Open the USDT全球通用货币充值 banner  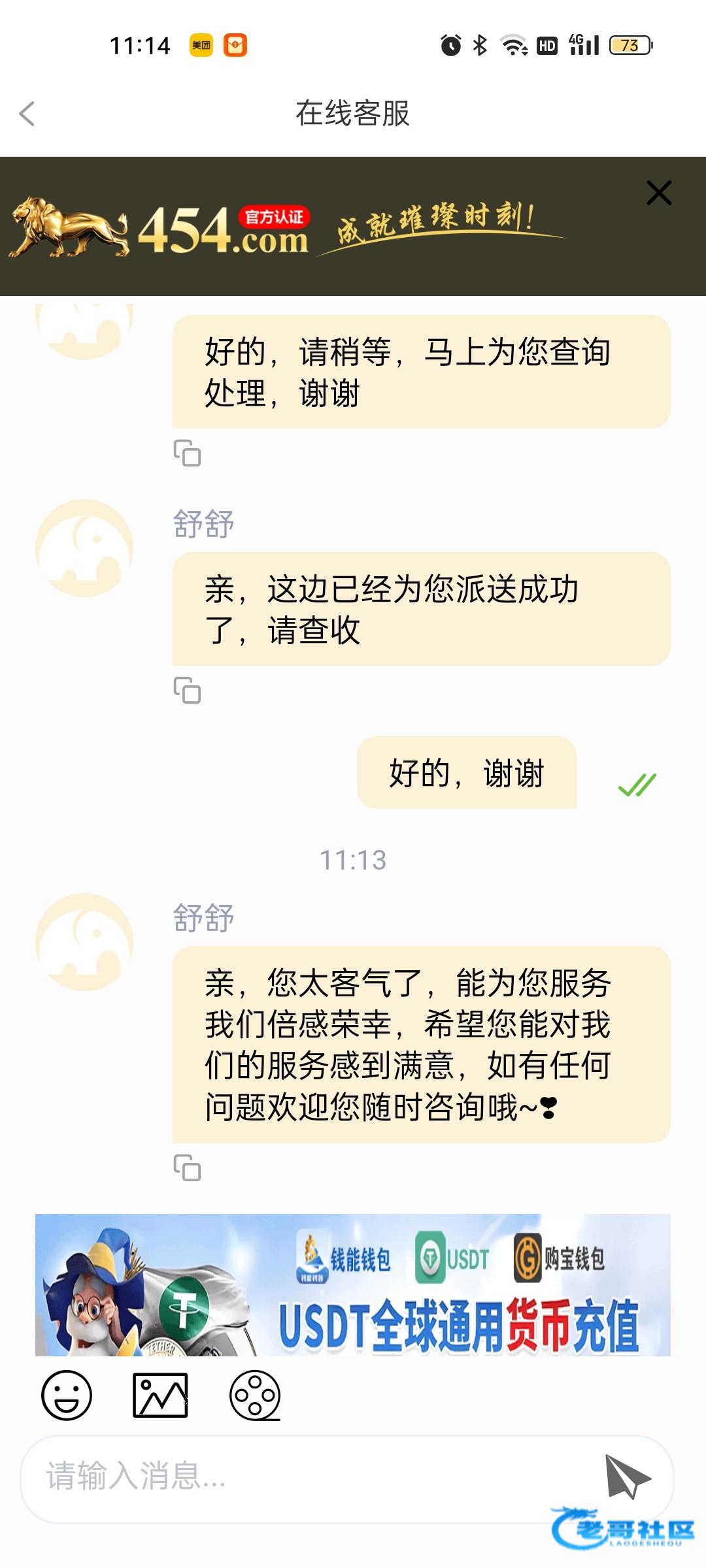tap(353, 1284)
